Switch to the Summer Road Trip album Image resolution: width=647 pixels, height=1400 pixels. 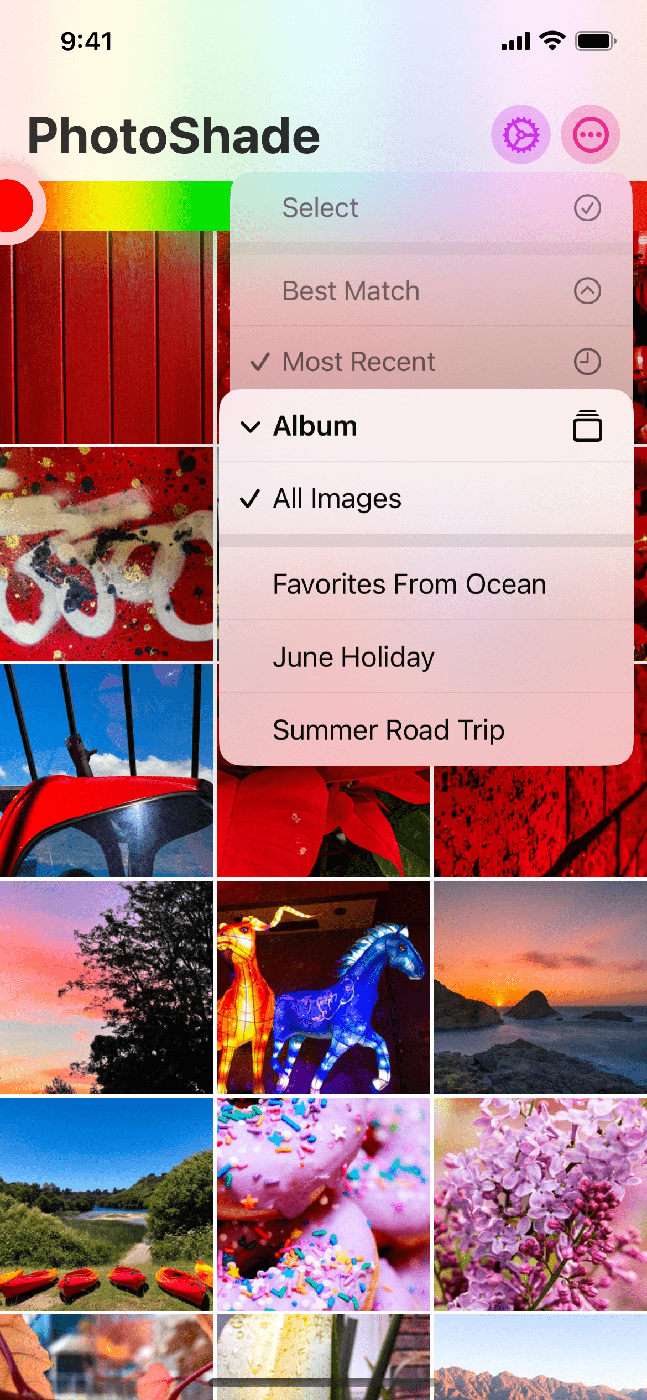425,730
